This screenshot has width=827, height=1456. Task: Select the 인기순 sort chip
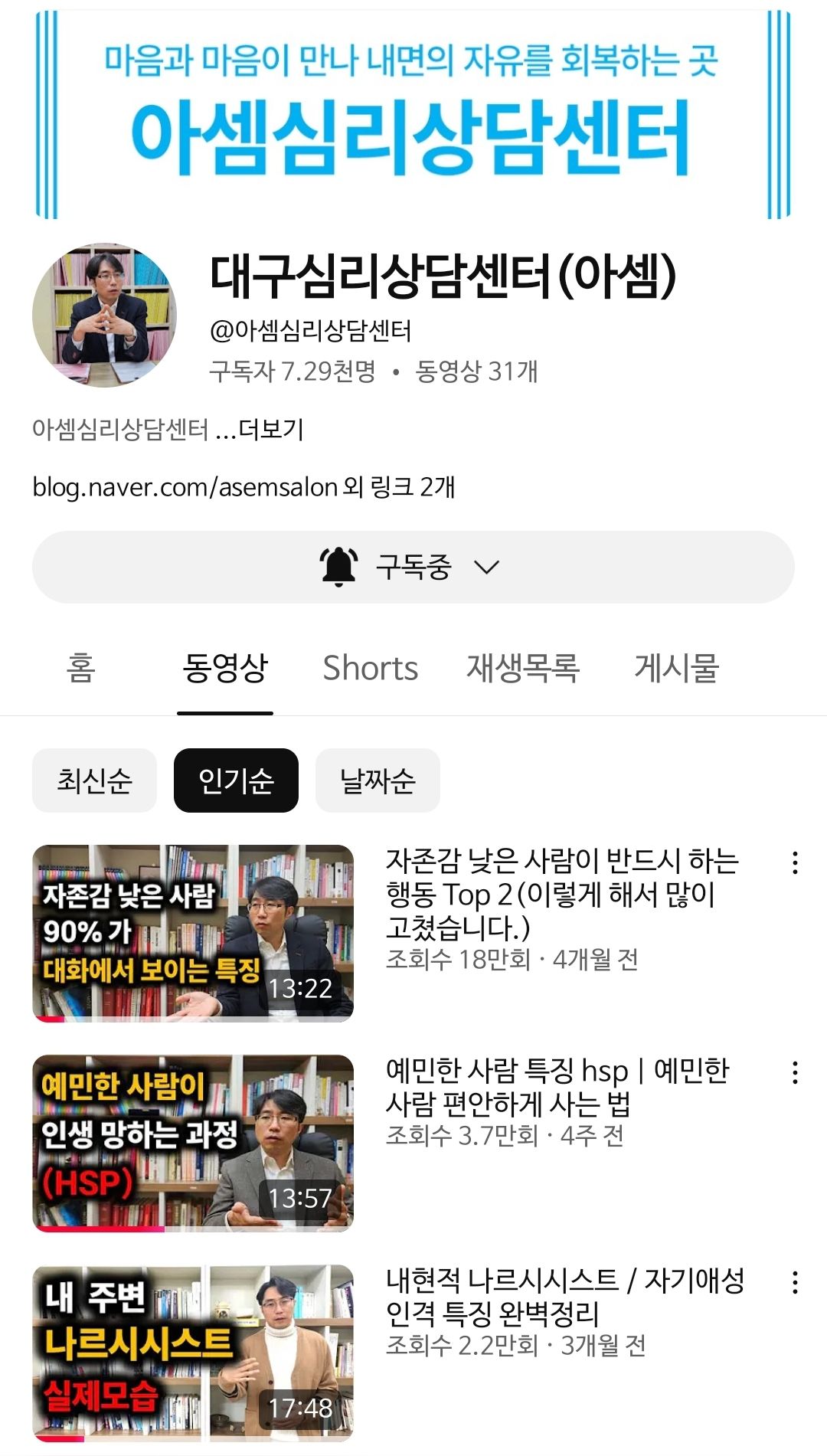(x=236, y=780)
